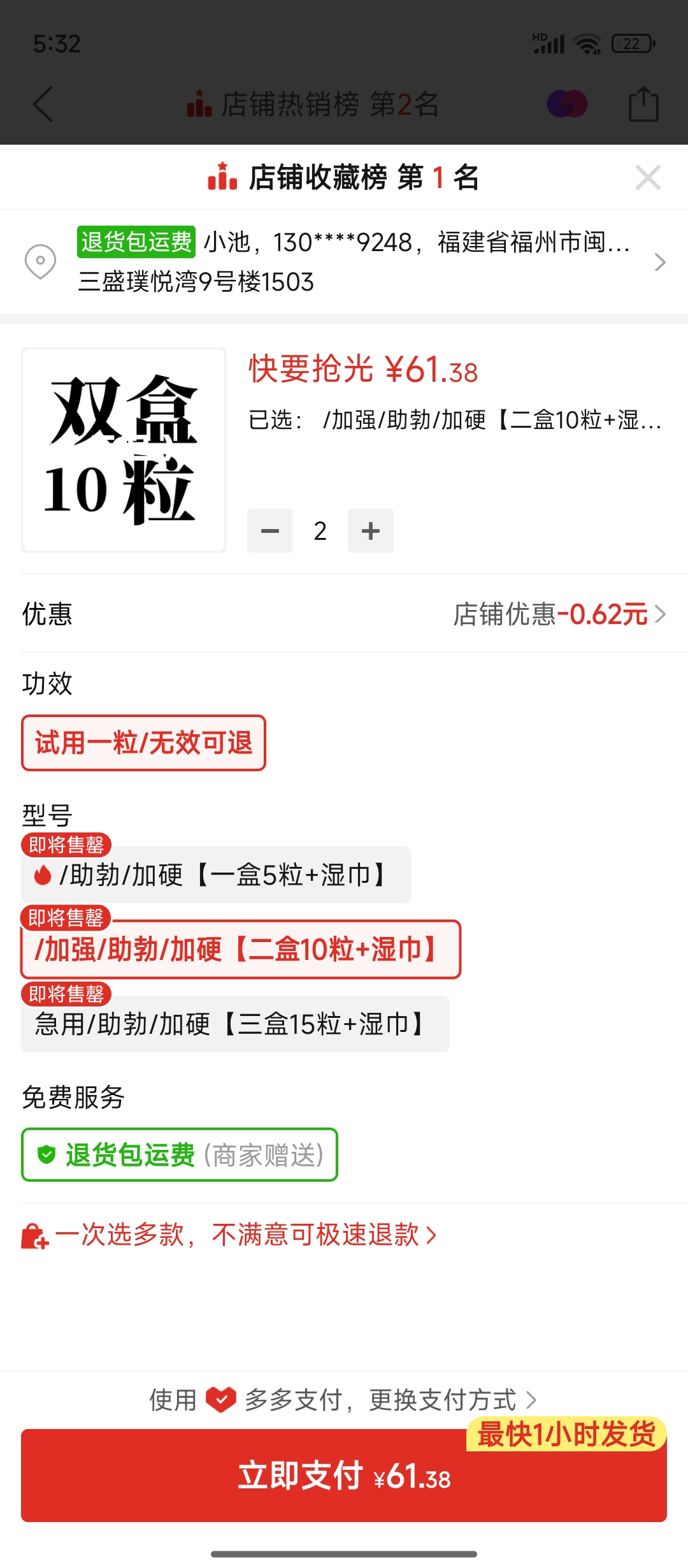Close the purchase options sheet

point(647,177)
